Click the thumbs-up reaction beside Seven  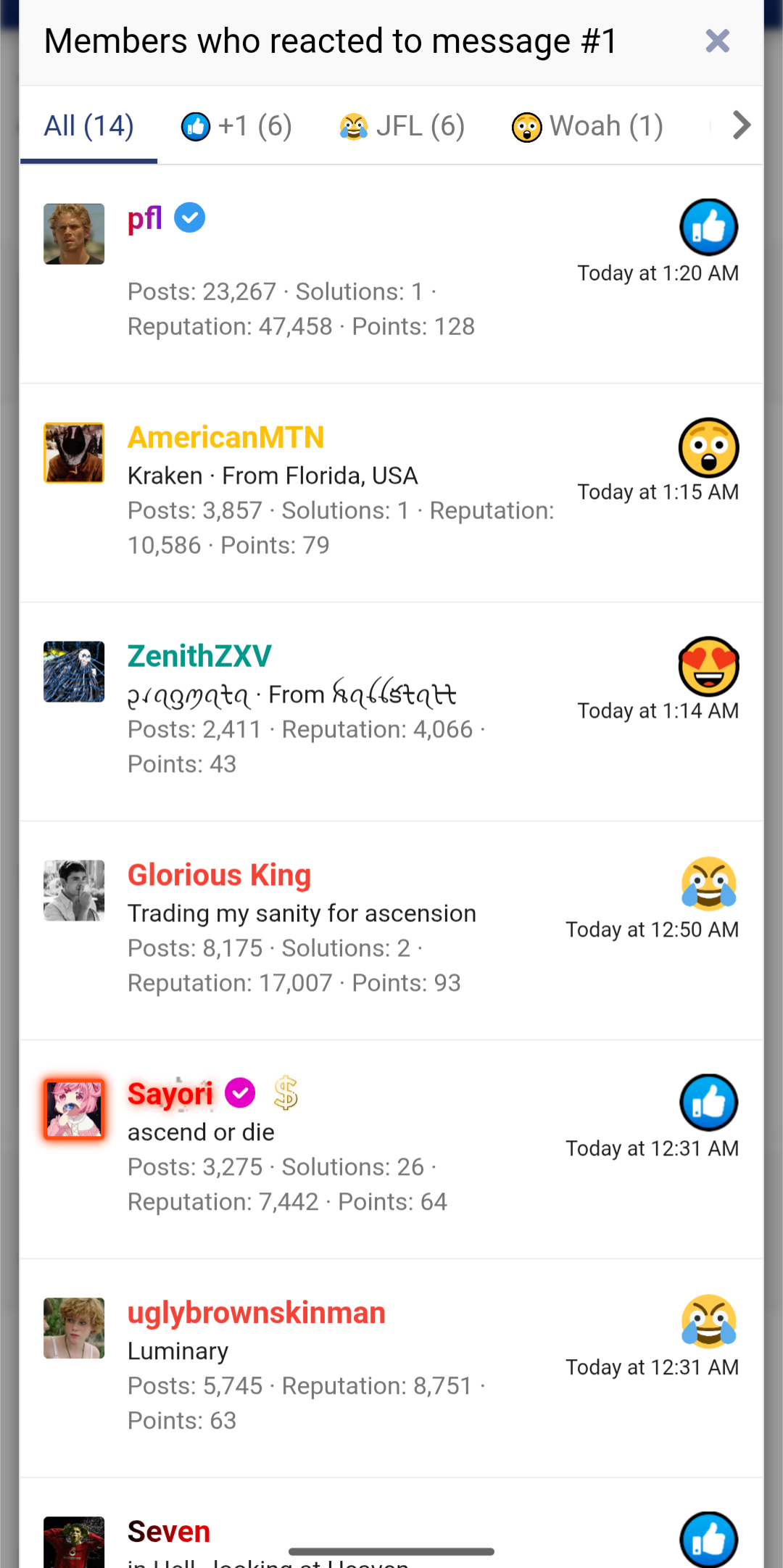tap(709, 1540)
